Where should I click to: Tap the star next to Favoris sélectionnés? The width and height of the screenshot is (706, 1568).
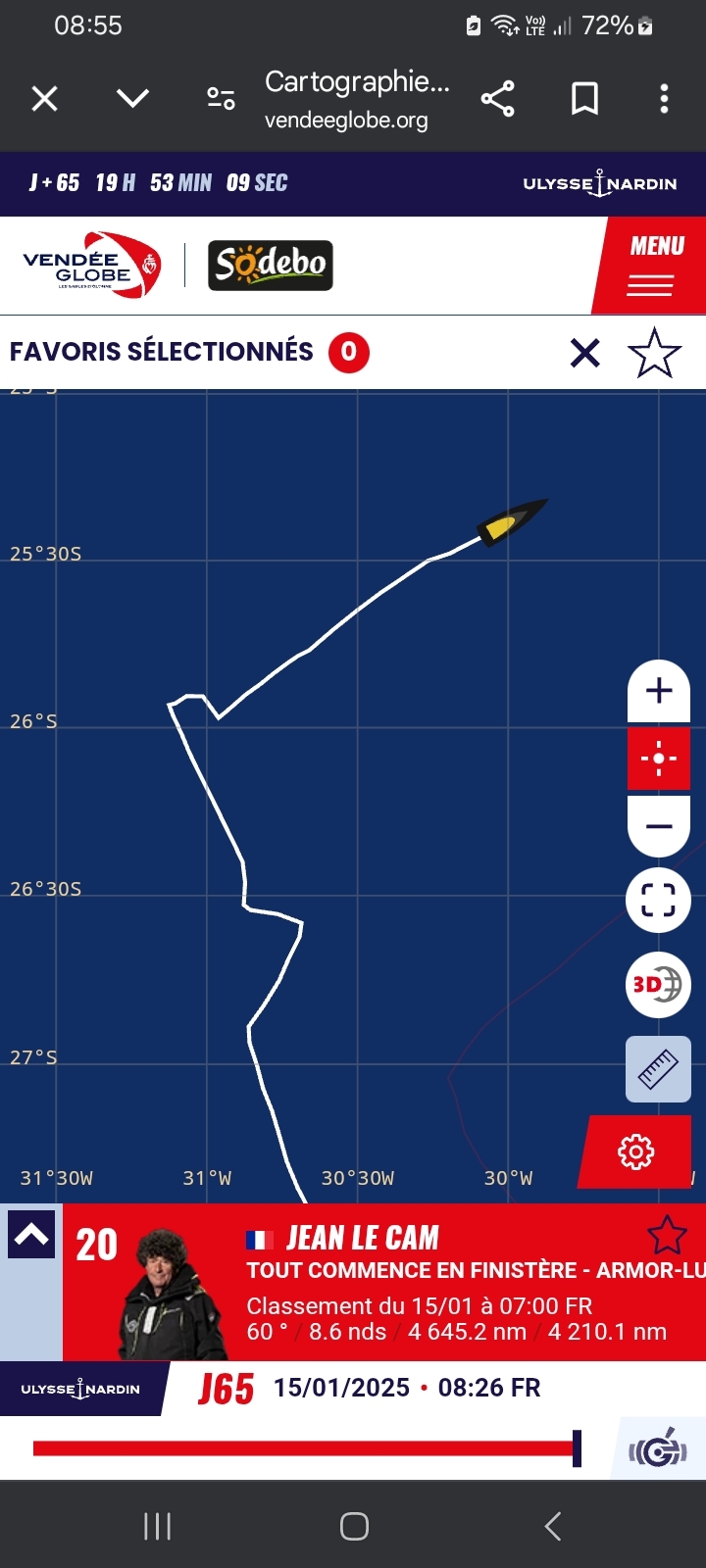tap(654, 353)
